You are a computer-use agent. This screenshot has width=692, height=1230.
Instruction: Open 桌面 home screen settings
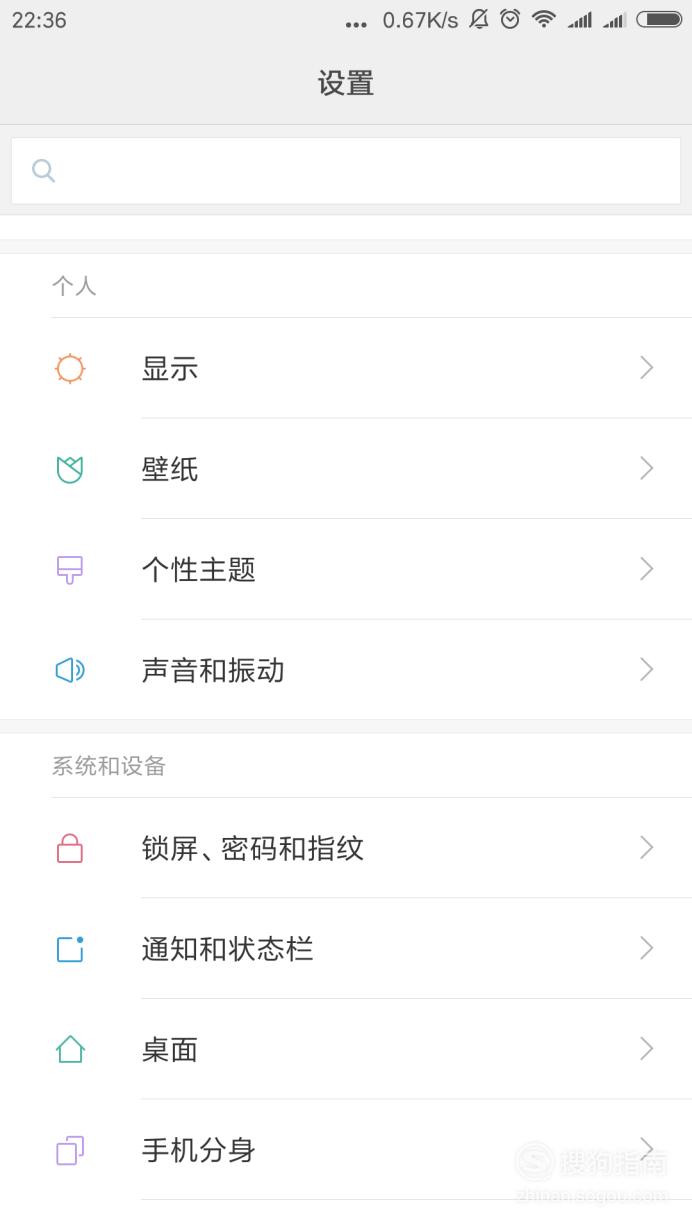[346, 1049]
